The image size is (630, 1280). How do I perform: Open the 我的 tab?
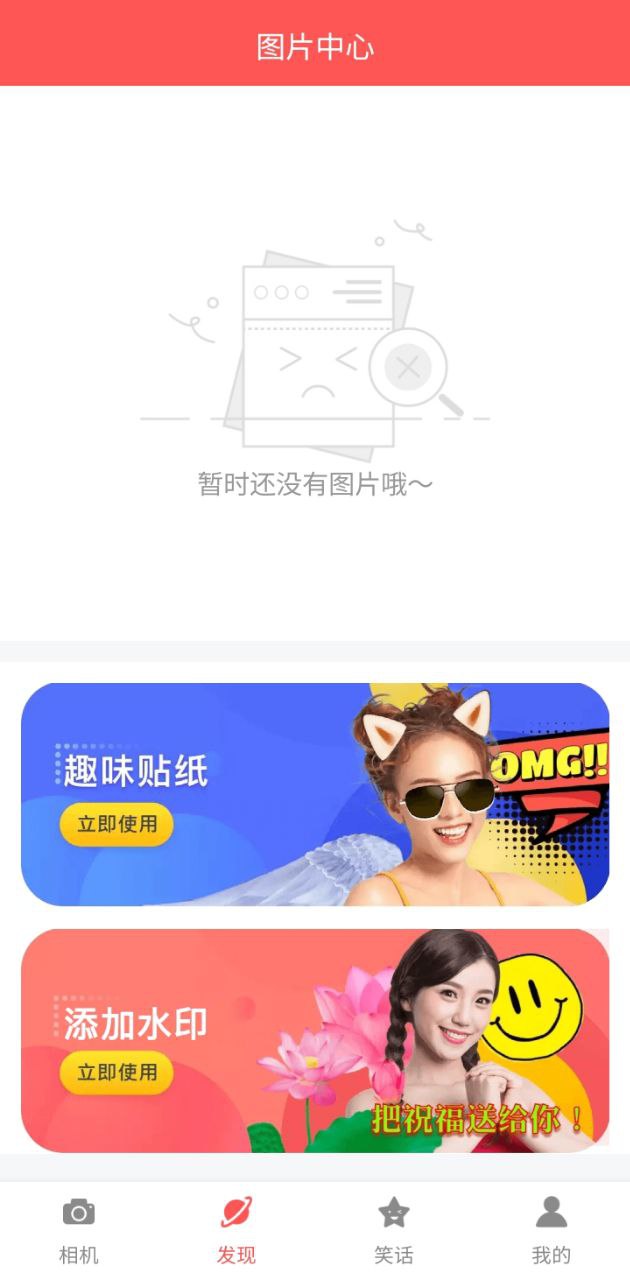pyautogui.click(x=551, y=1230)
